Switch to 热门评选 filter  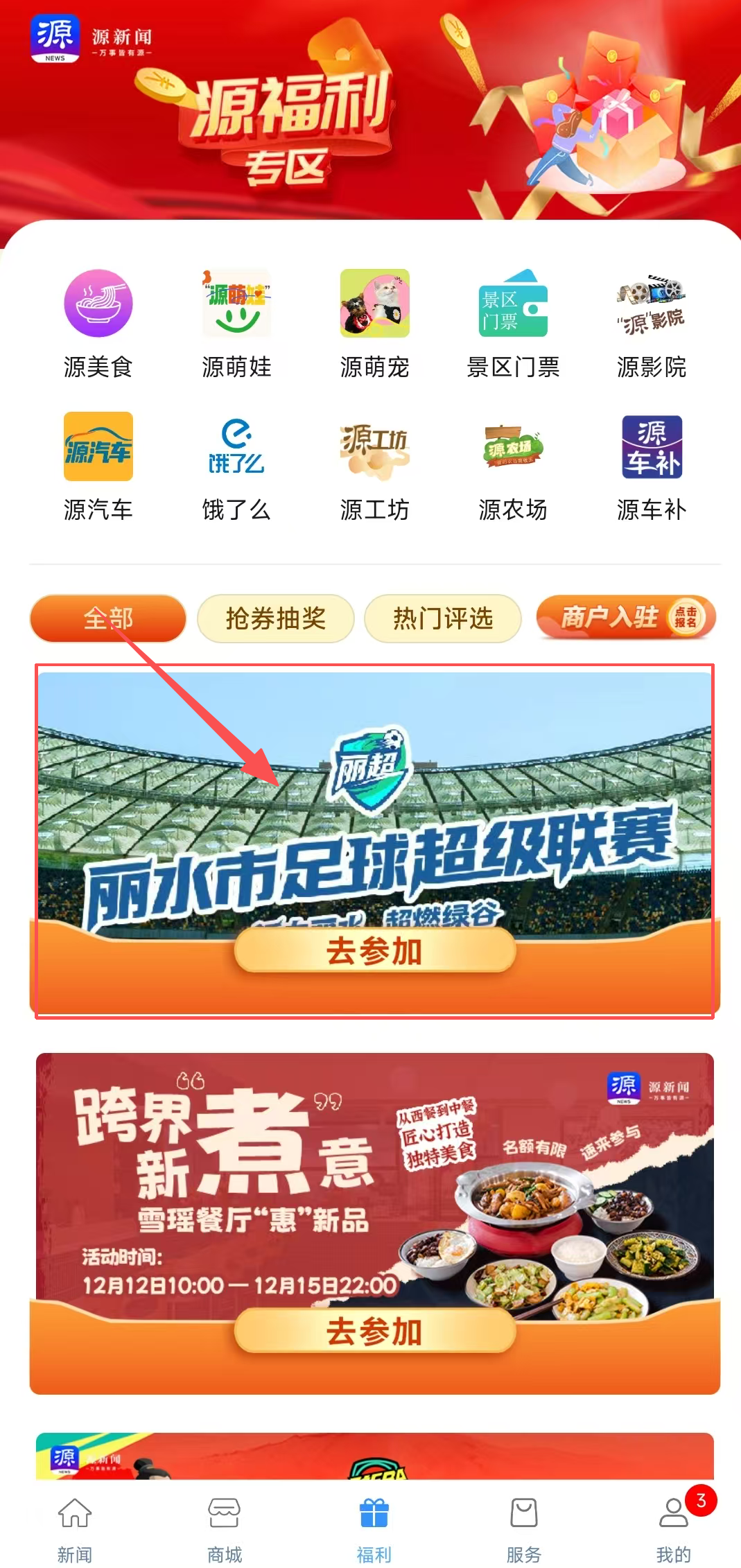(x=442, y=618)
